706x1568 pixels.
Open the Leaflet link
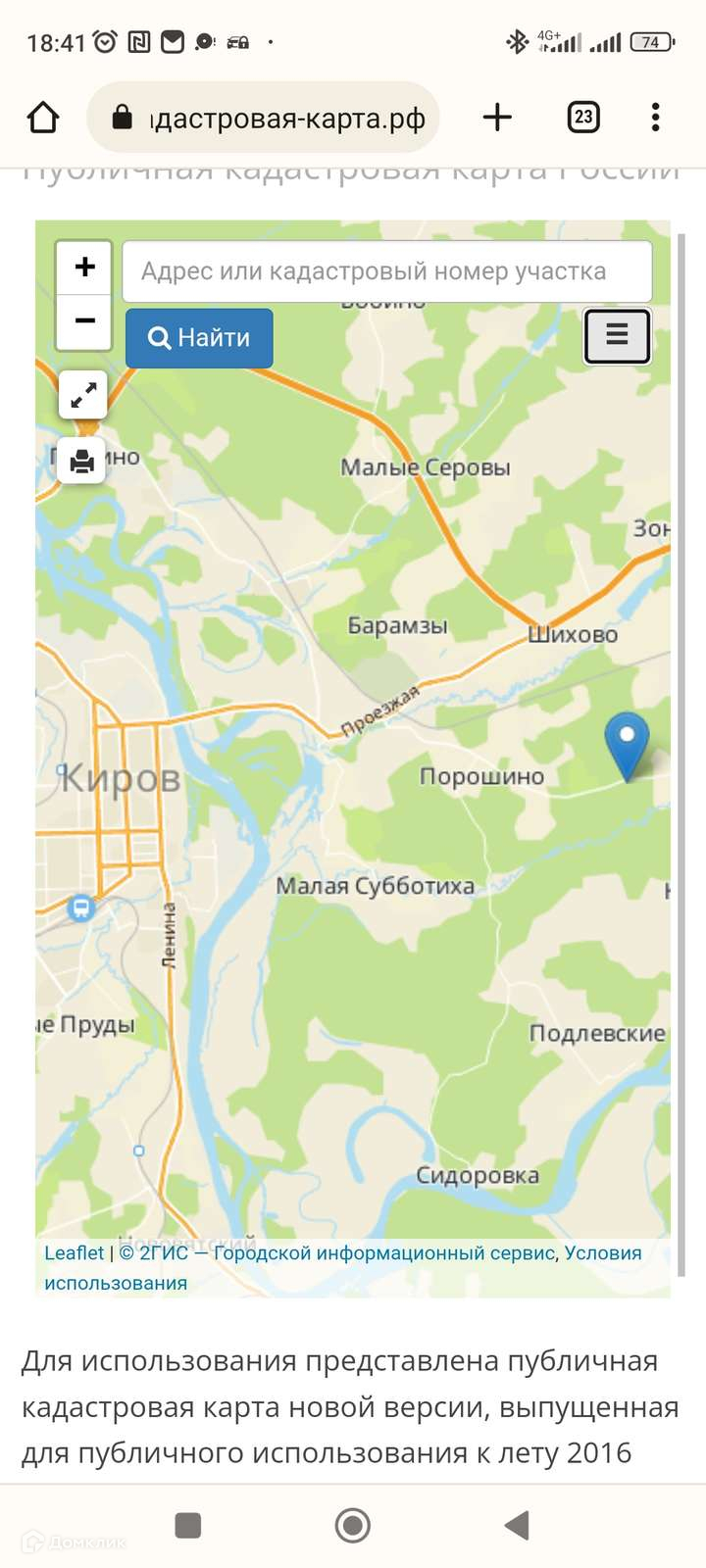tap(74, 1252)
